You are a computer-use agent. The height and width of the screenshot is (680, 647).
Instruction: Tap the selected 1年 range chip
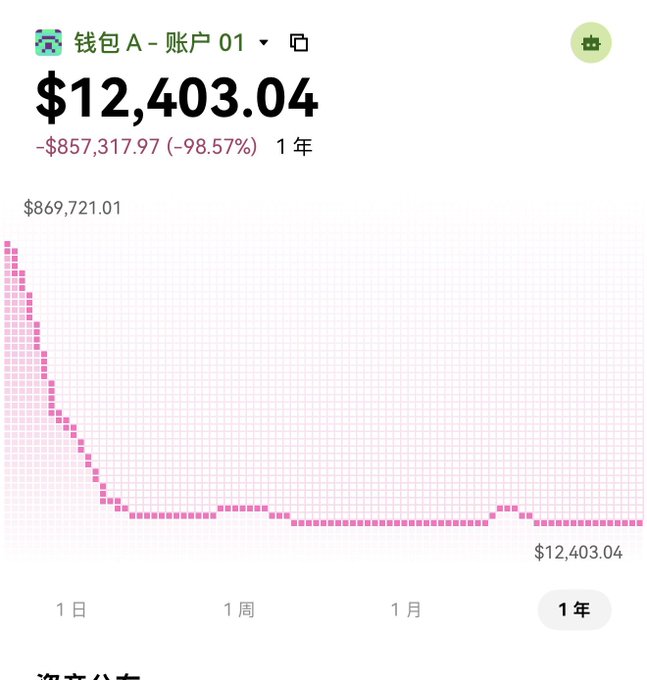[x=574, y=609]
